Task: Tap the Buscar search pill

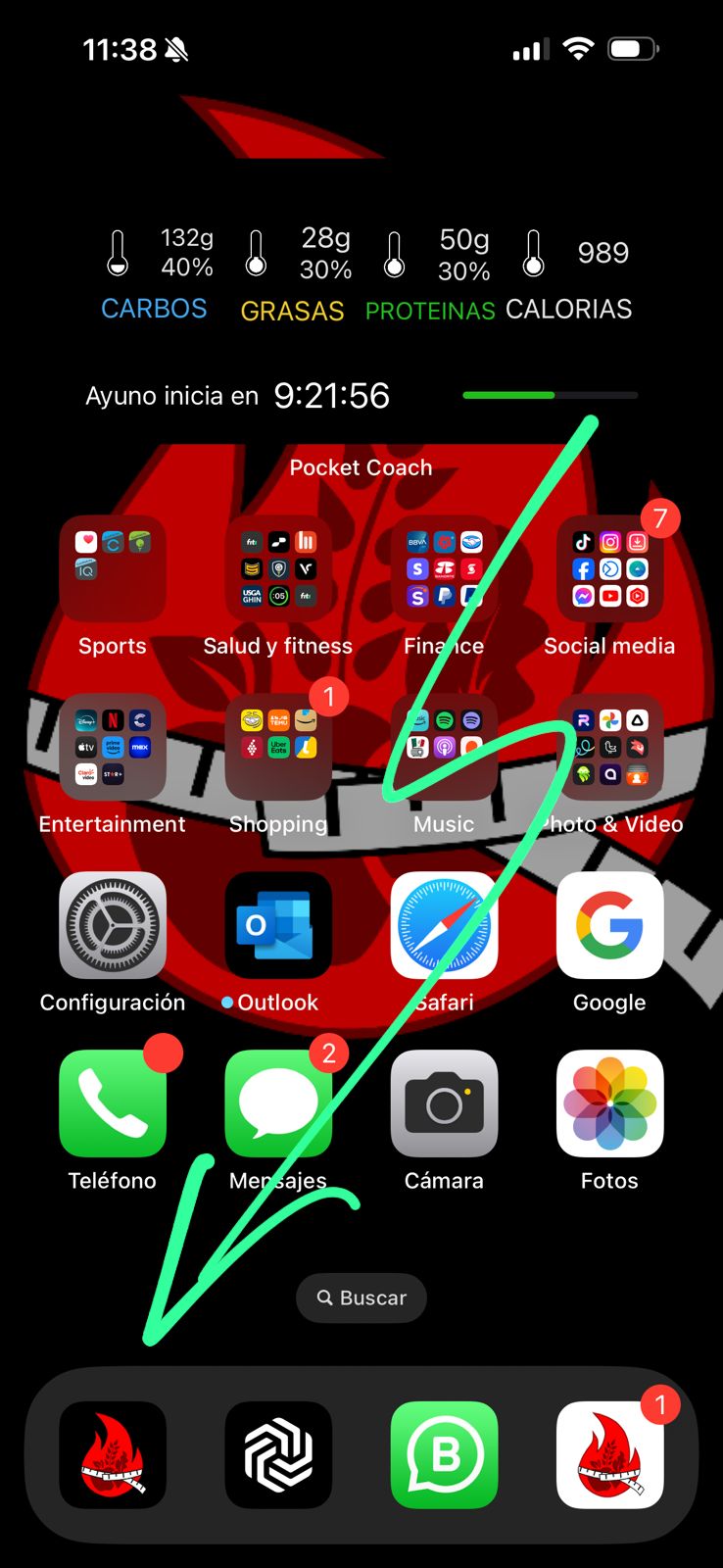Action: coord(361,1298)
